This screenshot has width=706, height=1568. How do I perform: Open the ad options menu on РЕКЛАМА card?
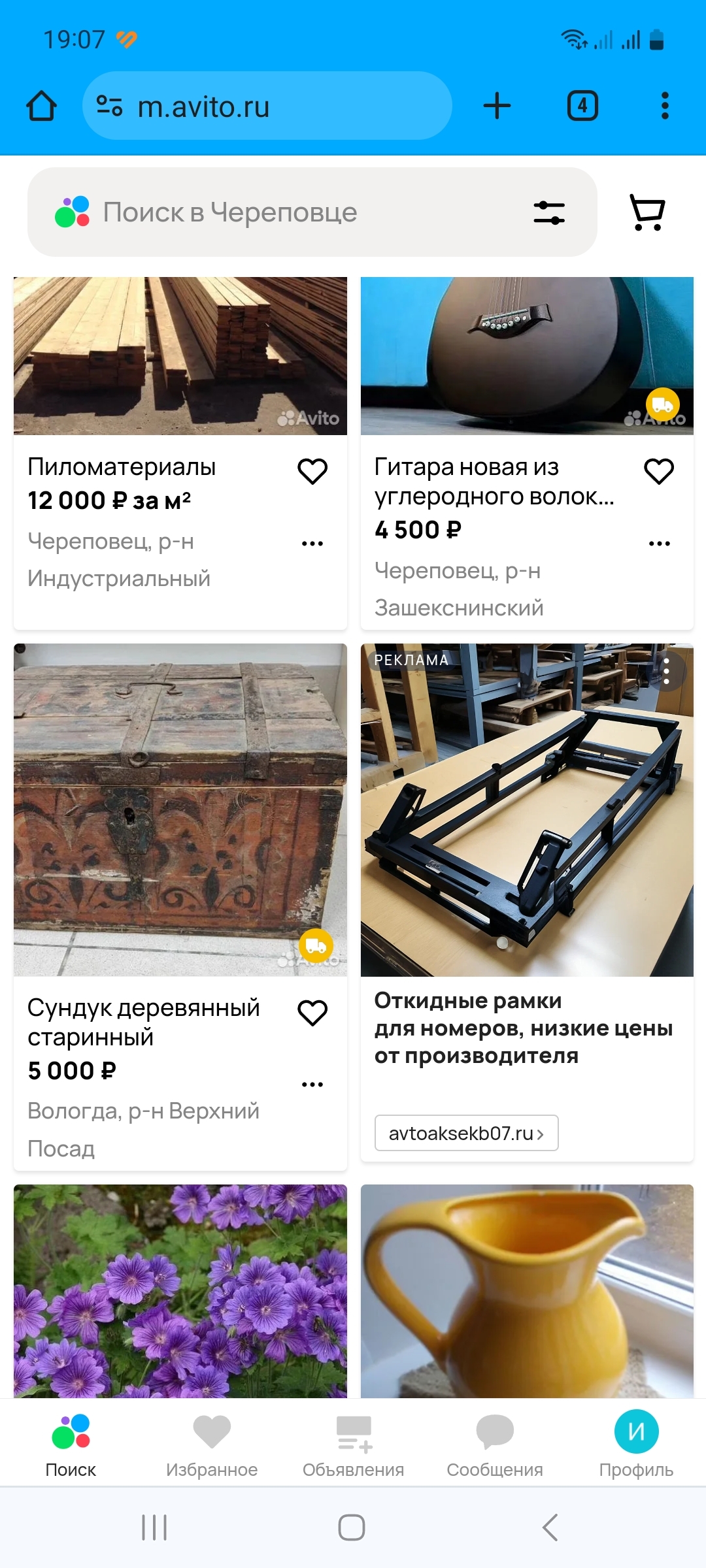pos(666,671)
